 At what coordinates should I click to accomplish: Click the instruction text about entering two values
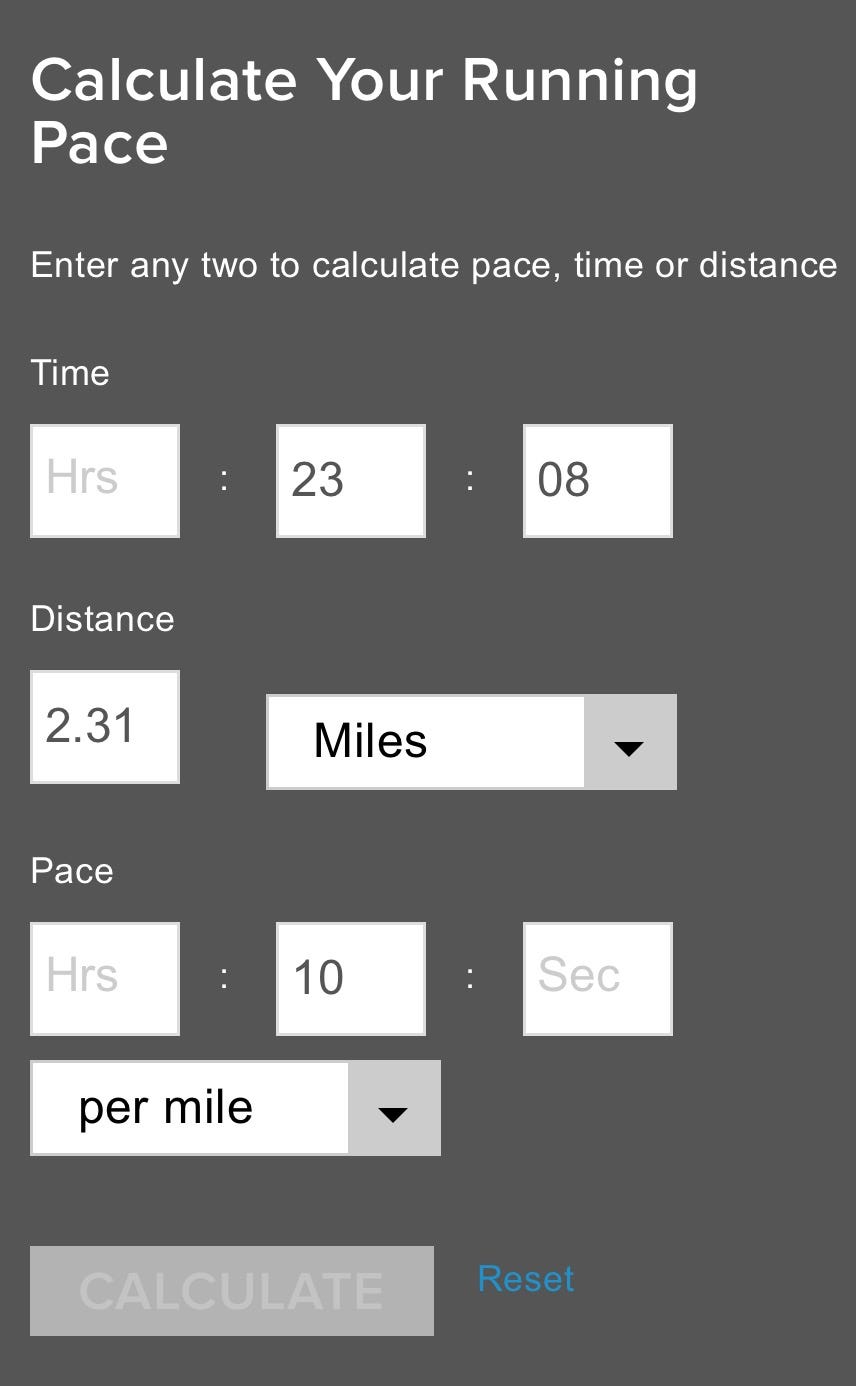coord(433,265)
